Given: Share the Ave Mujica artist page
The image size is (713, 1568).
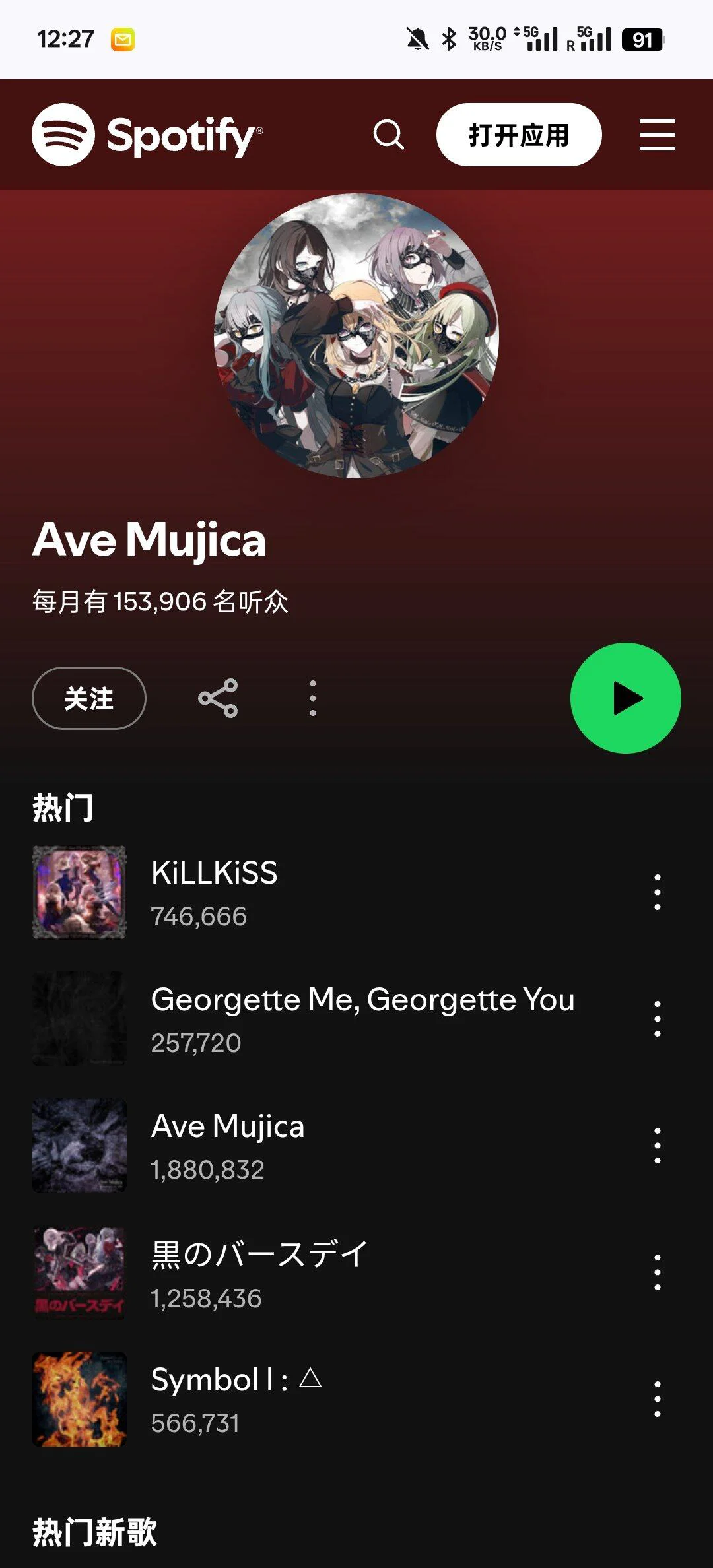Looking at the screenshot, I should (218, 698).
